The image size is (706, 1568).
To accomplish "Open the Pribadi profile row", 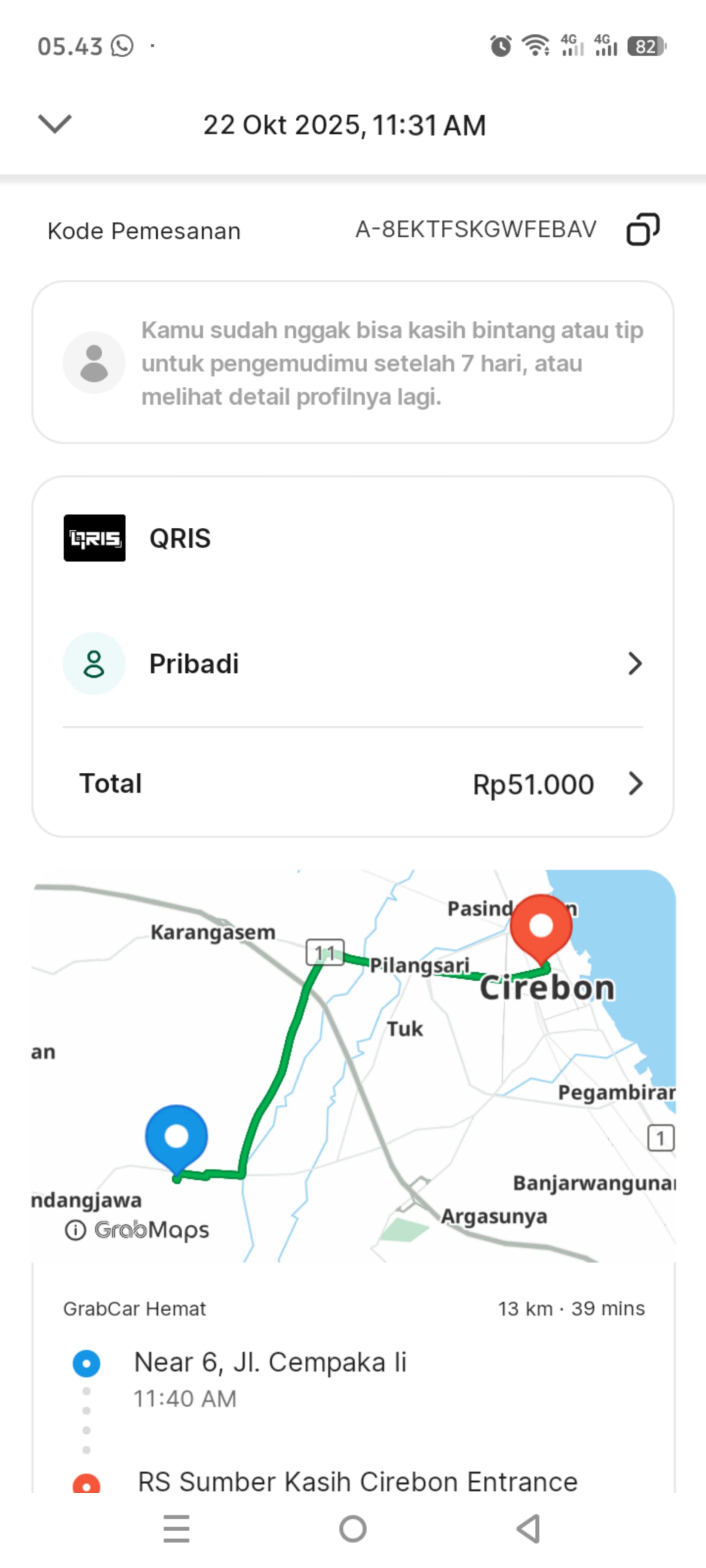I will coord(353,663).
